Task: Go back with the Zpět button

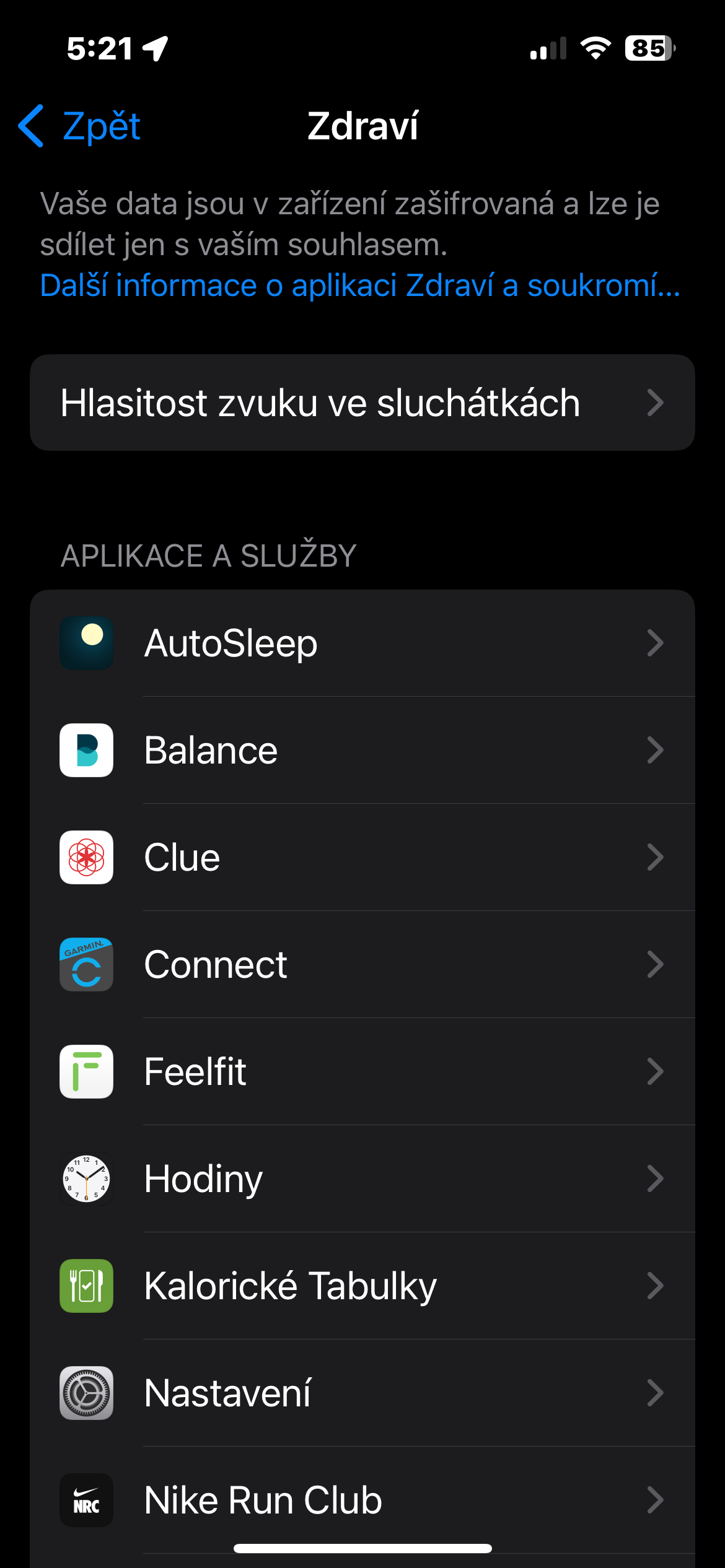Action: pyautogui.click(x=81, y=126)
